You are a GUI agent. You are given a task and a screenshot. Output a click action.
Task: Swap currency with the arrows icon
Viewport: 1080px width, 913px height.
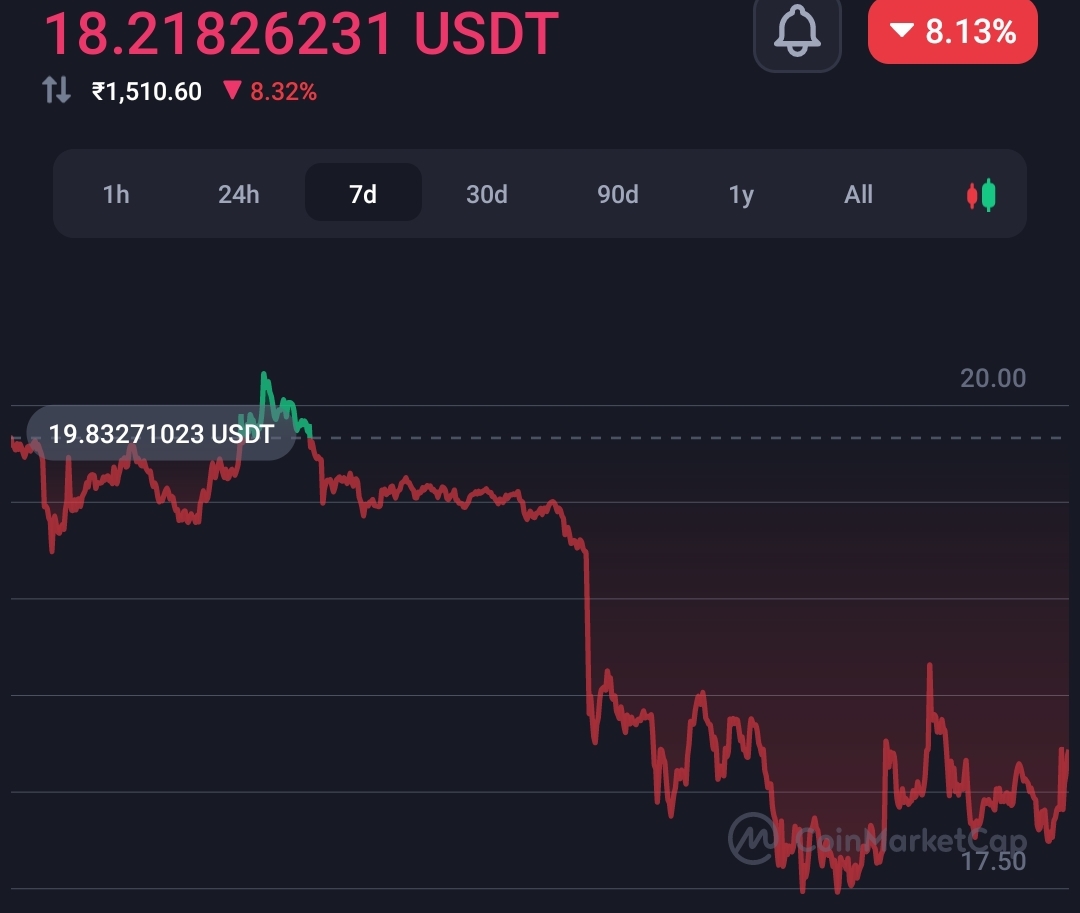click(x=56, y=90)
